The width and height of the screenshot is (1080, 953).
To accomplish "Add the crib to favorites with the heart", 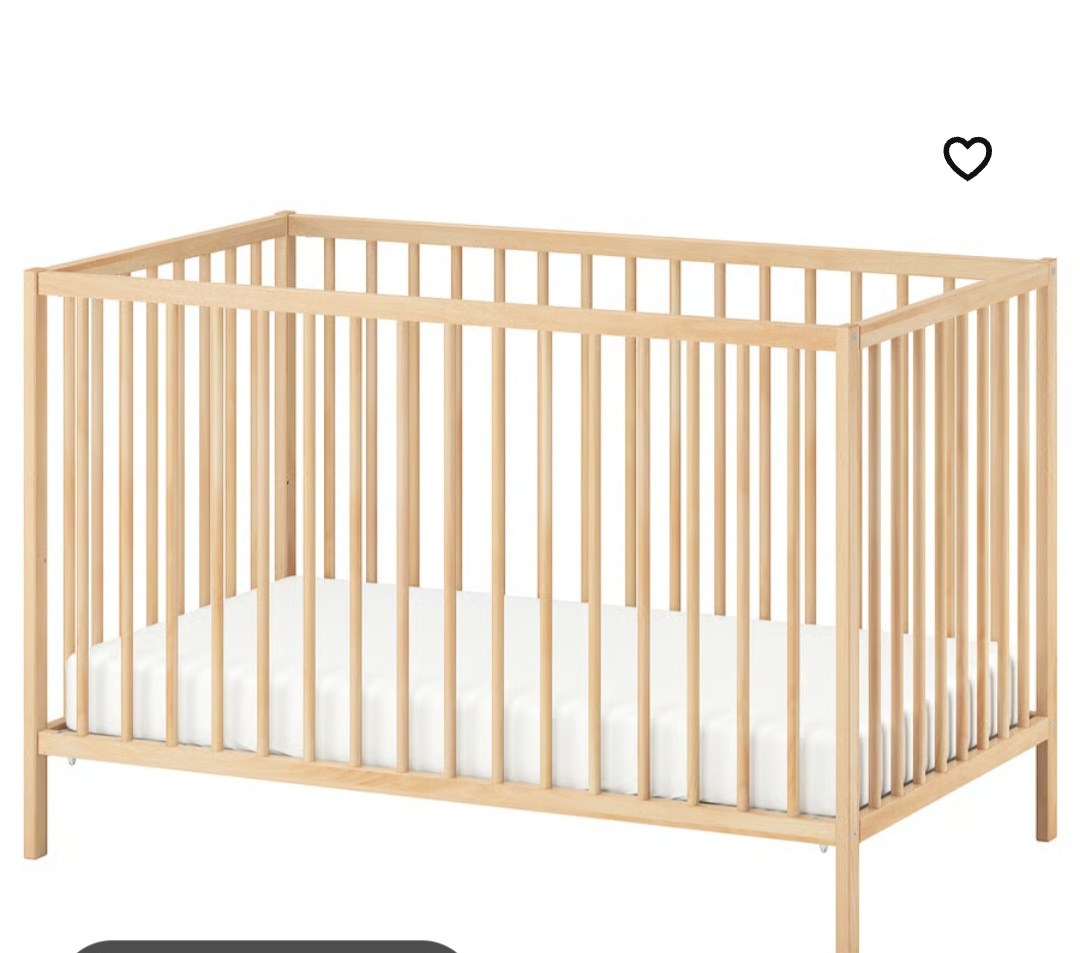I will (967, 158).
